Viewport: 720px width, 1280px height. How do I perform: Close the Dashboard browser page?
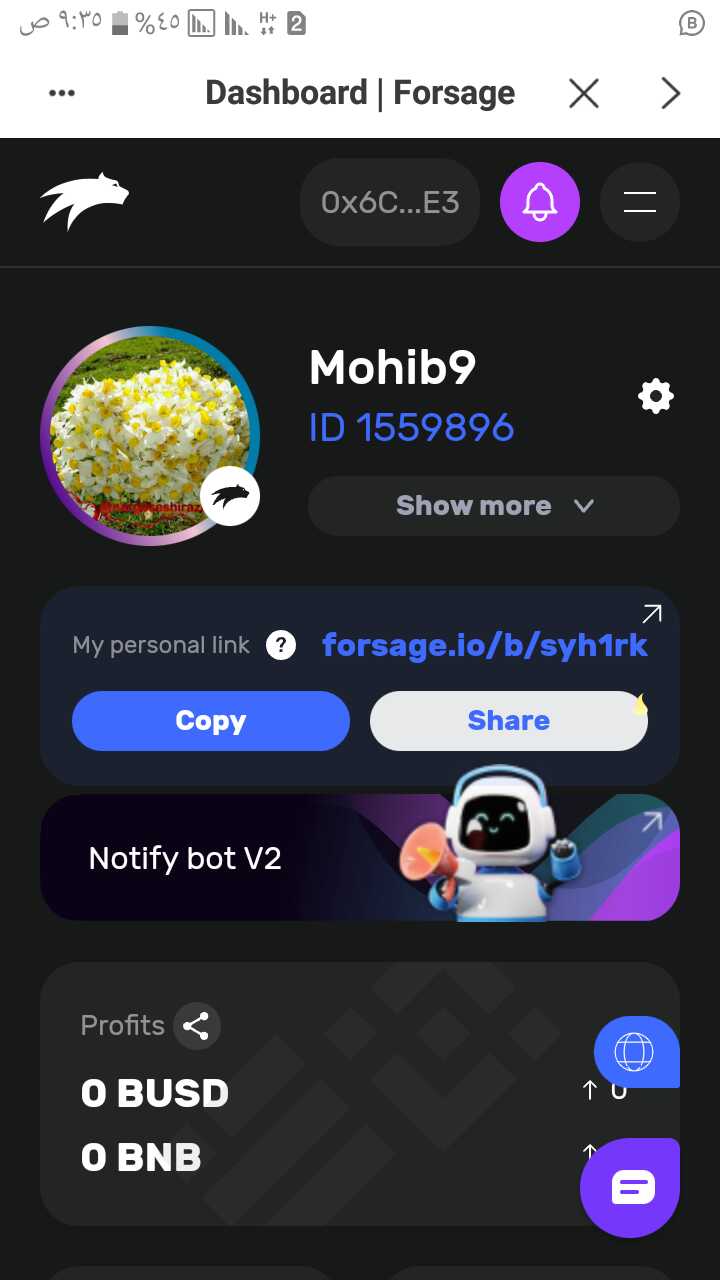(584, 93)
